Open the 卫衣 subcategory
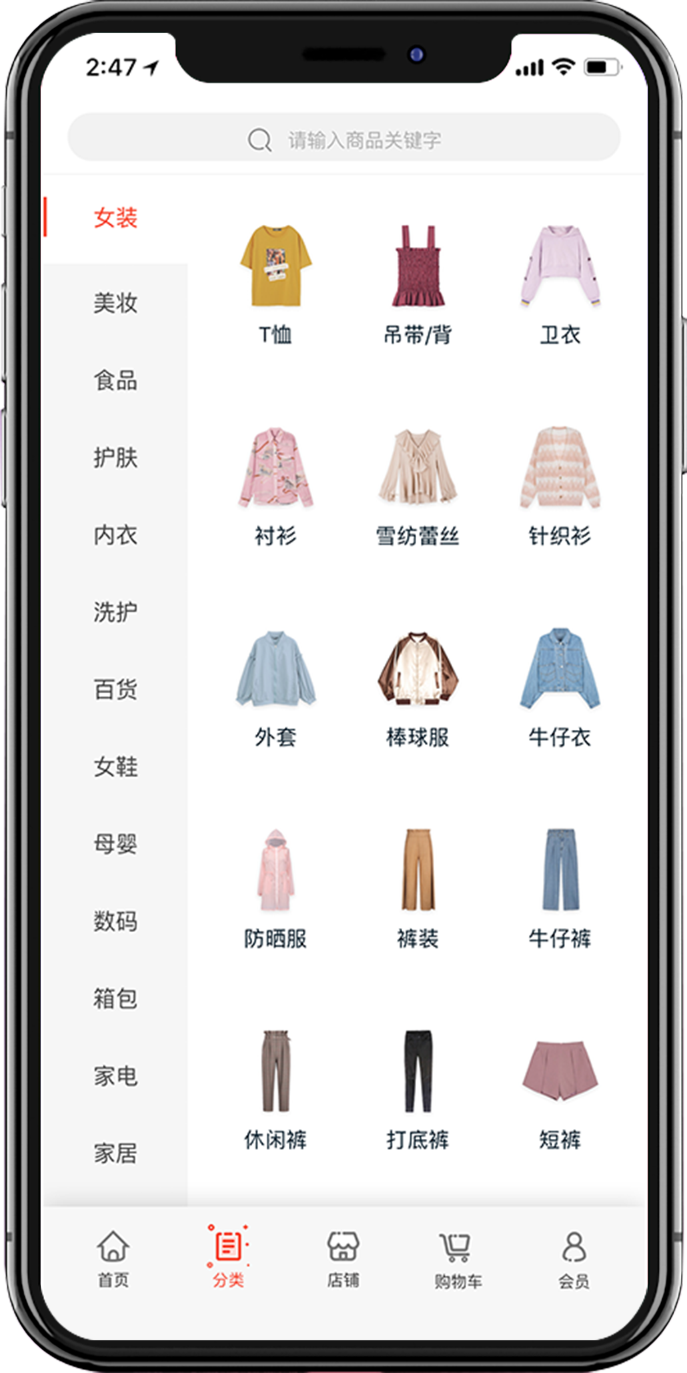This screenshot has width=687, height=1373. (x=560, y=283)
